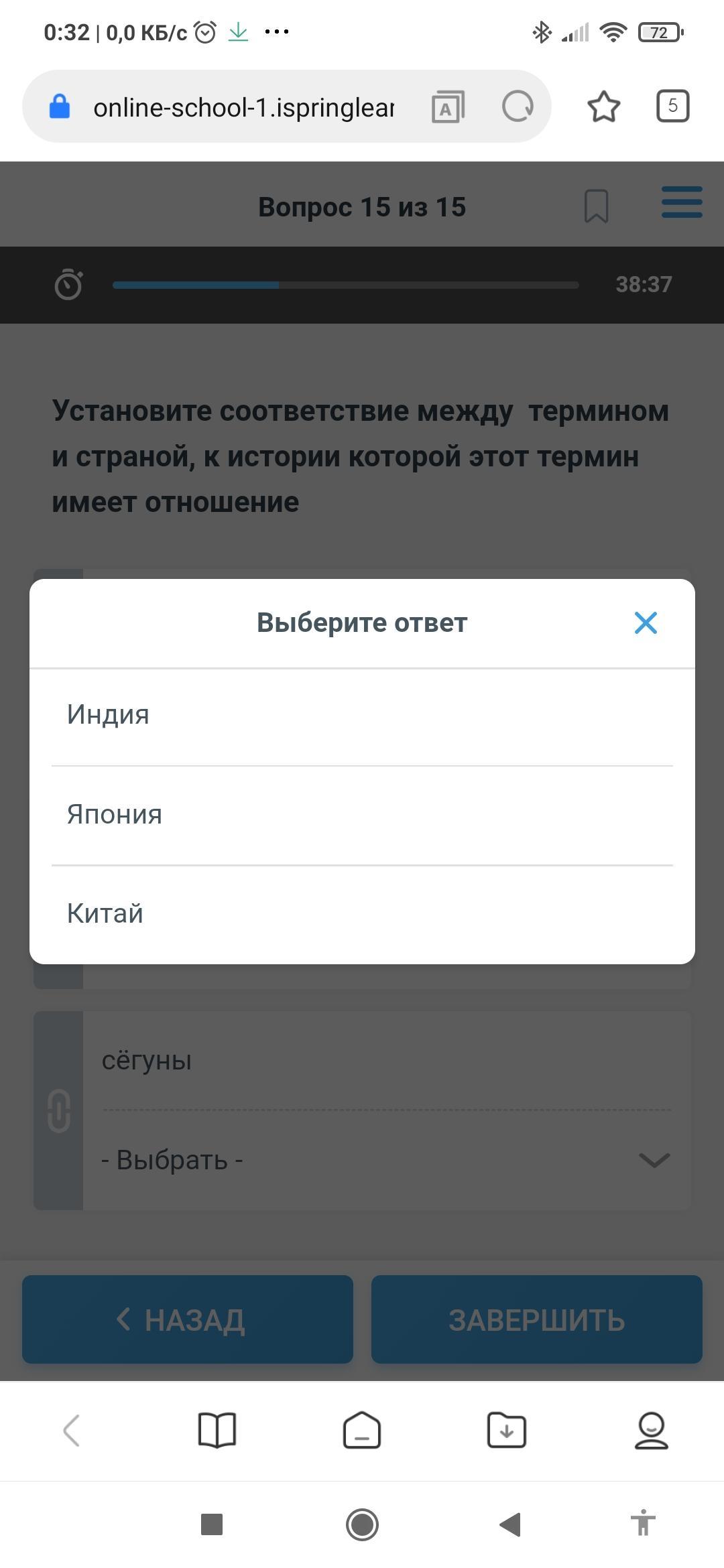Tap the system back triangle
724x1568 pixels.
(511, 1524)
